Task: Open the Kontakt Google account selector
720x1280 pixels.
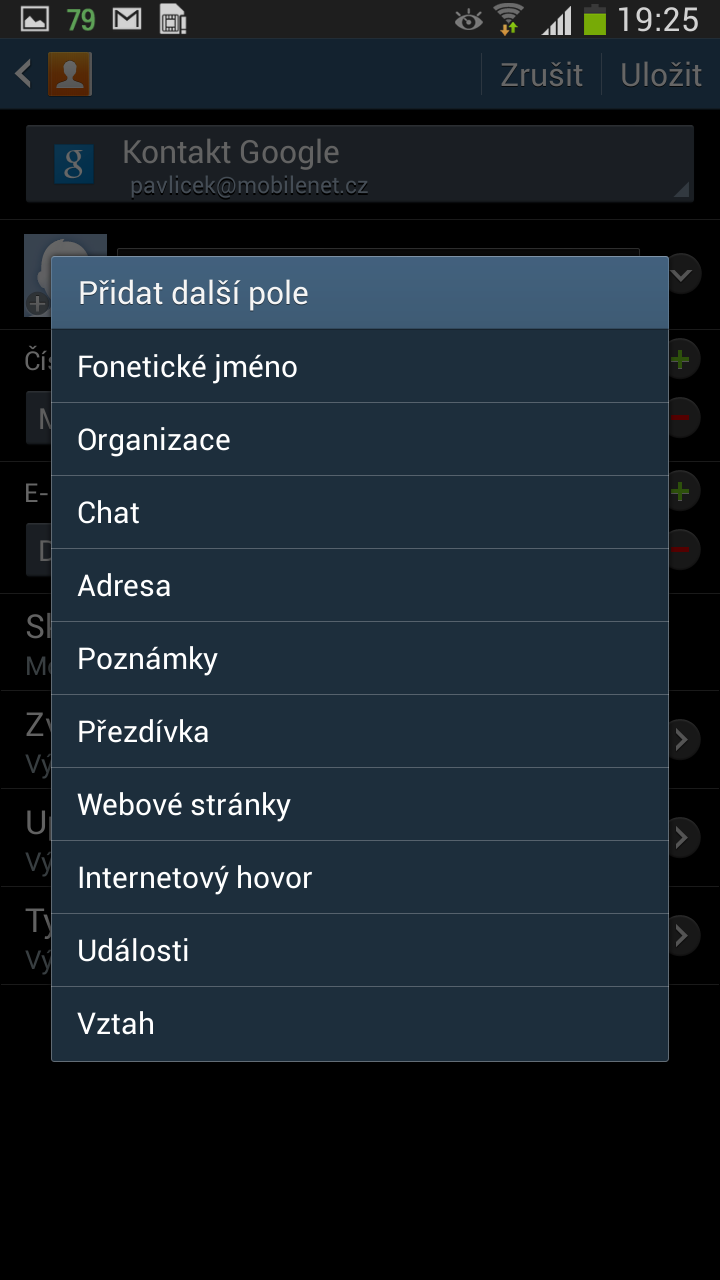Action: click(360, 163)
